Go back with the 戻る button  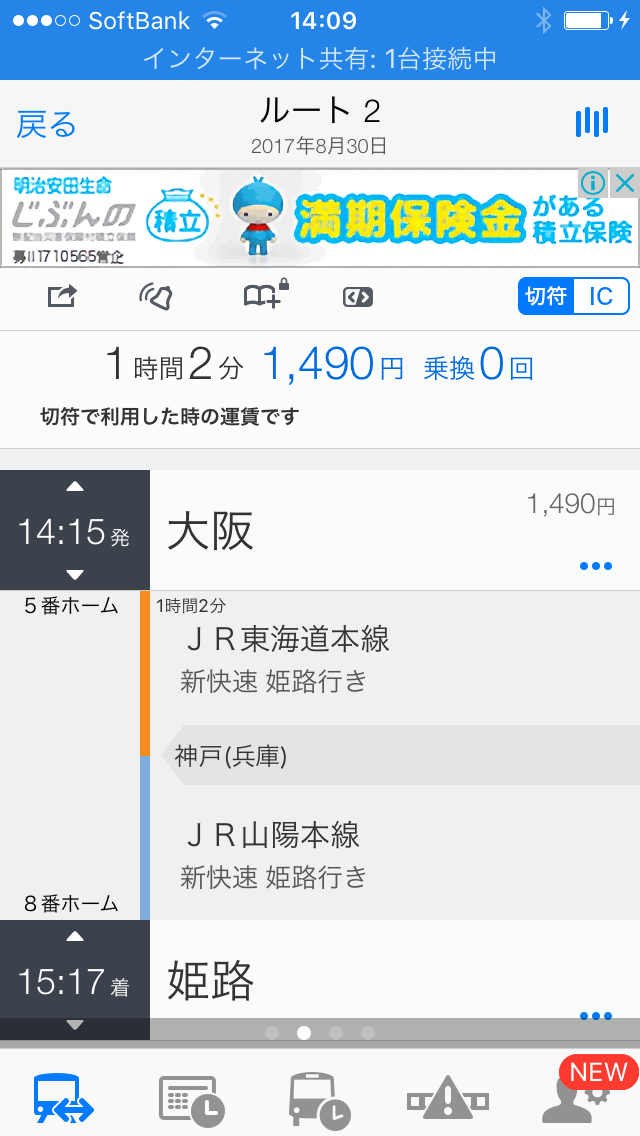[46, 124]
